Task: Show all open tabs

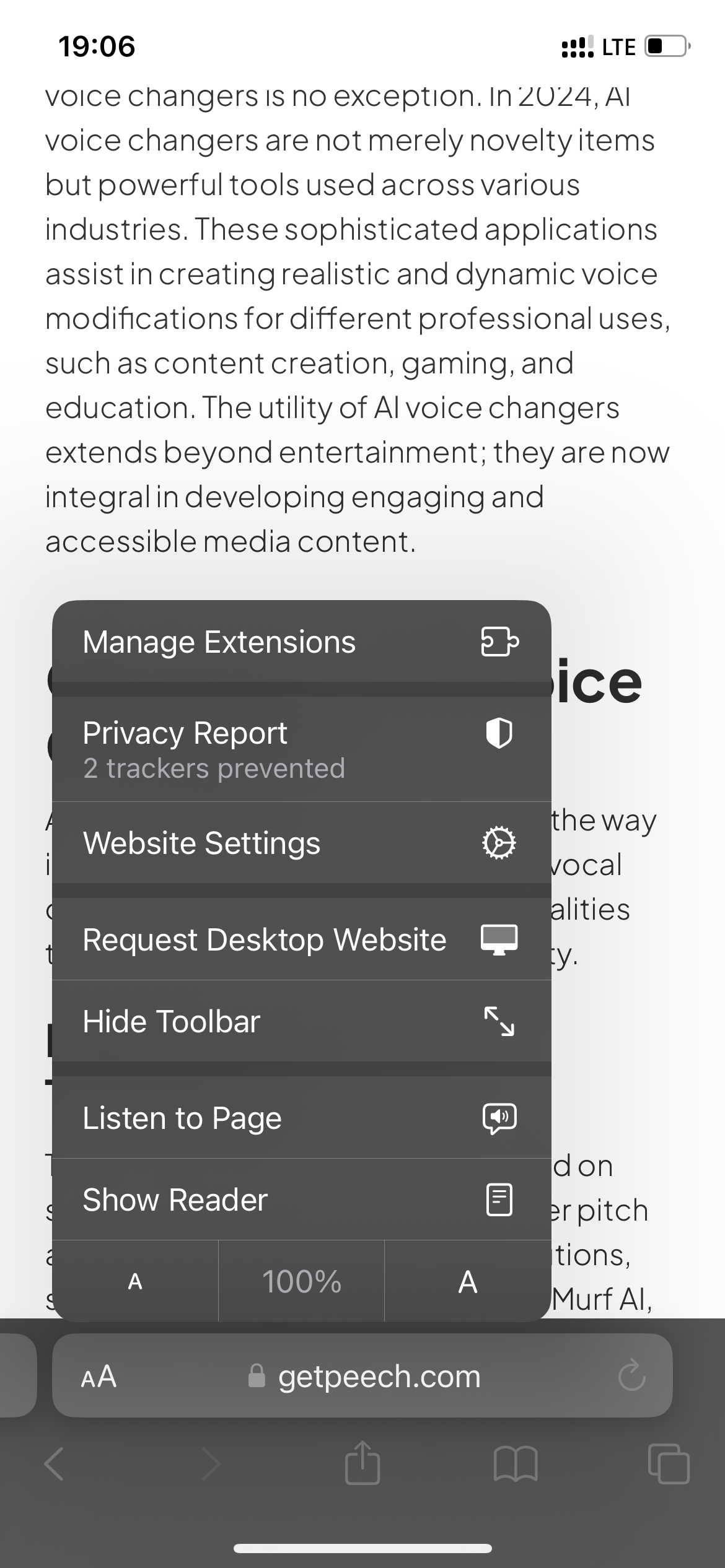Action: tap(668, 1465)
